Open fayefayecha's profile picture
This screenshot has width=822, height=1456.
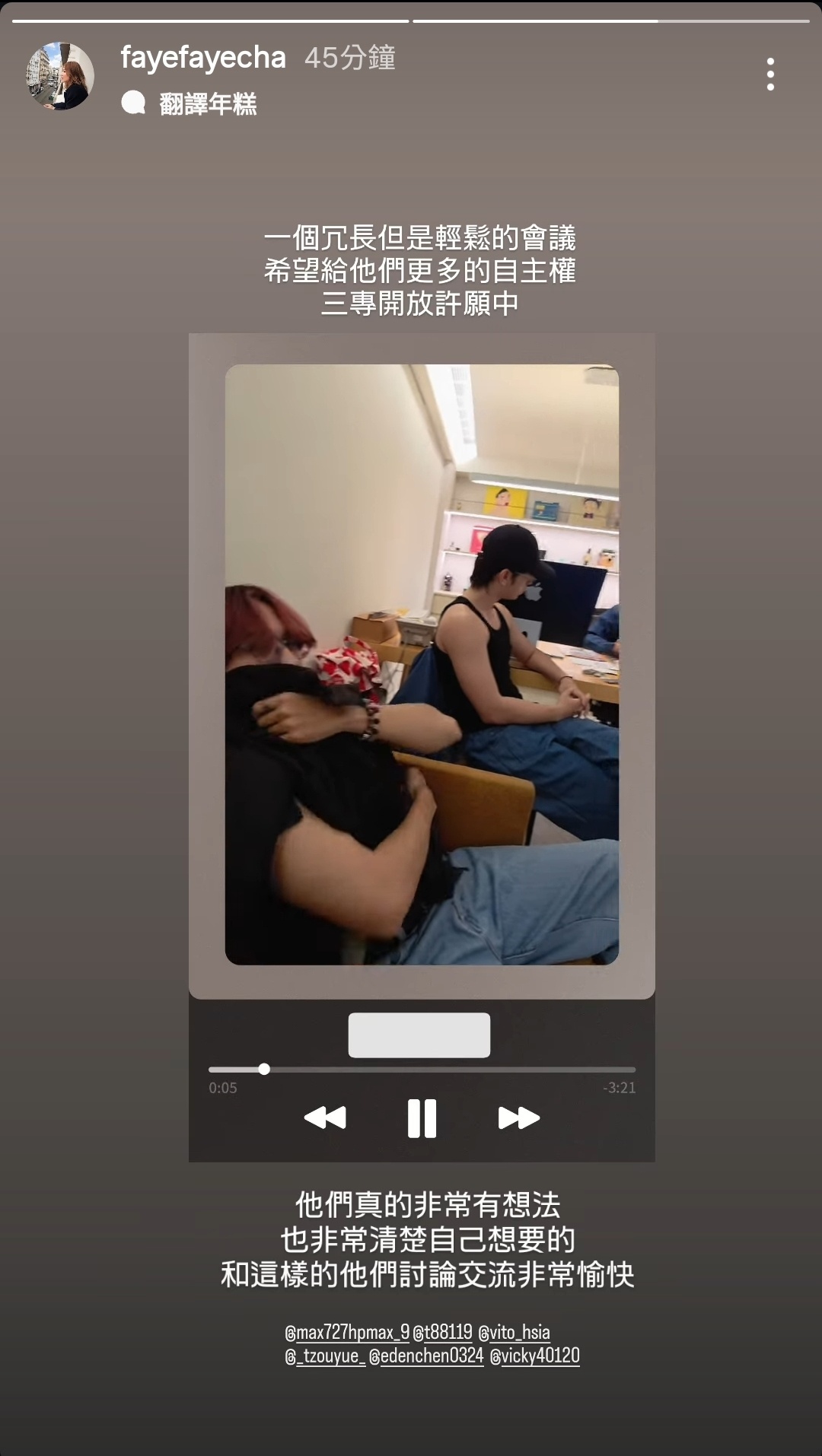(x=60, y=76)
